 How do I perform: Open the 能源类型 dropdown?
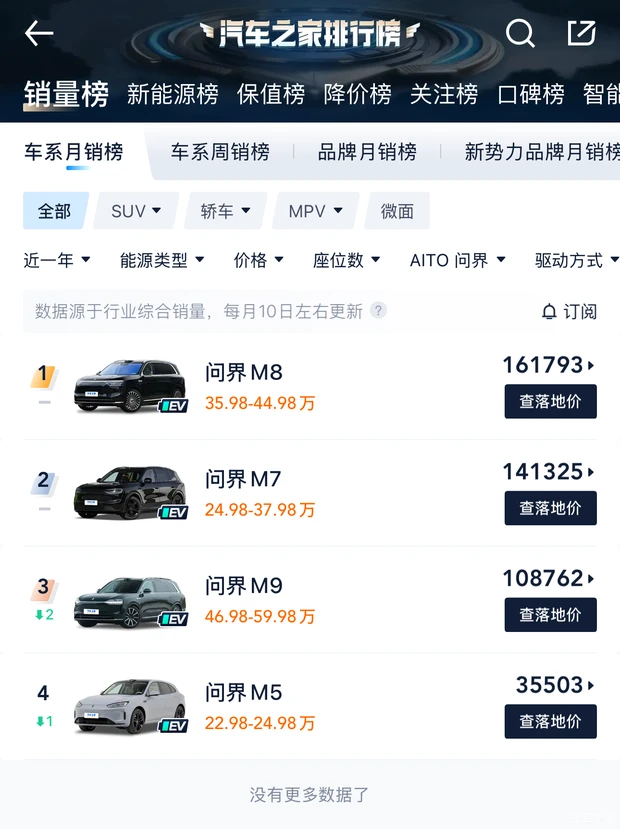pyautogui.click(x=162, y=260)
